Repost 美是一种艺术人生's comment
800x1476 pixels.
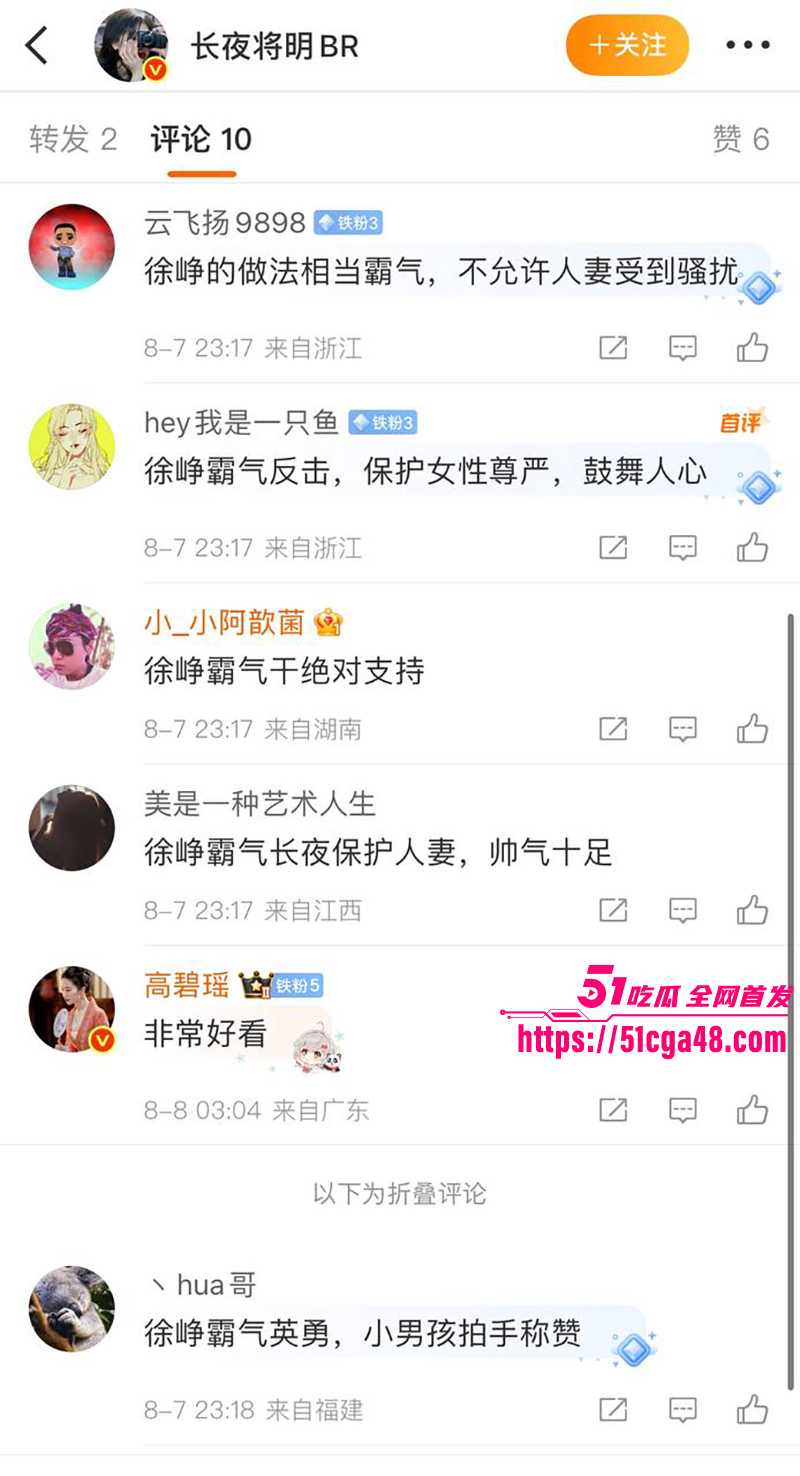point(613,910)
